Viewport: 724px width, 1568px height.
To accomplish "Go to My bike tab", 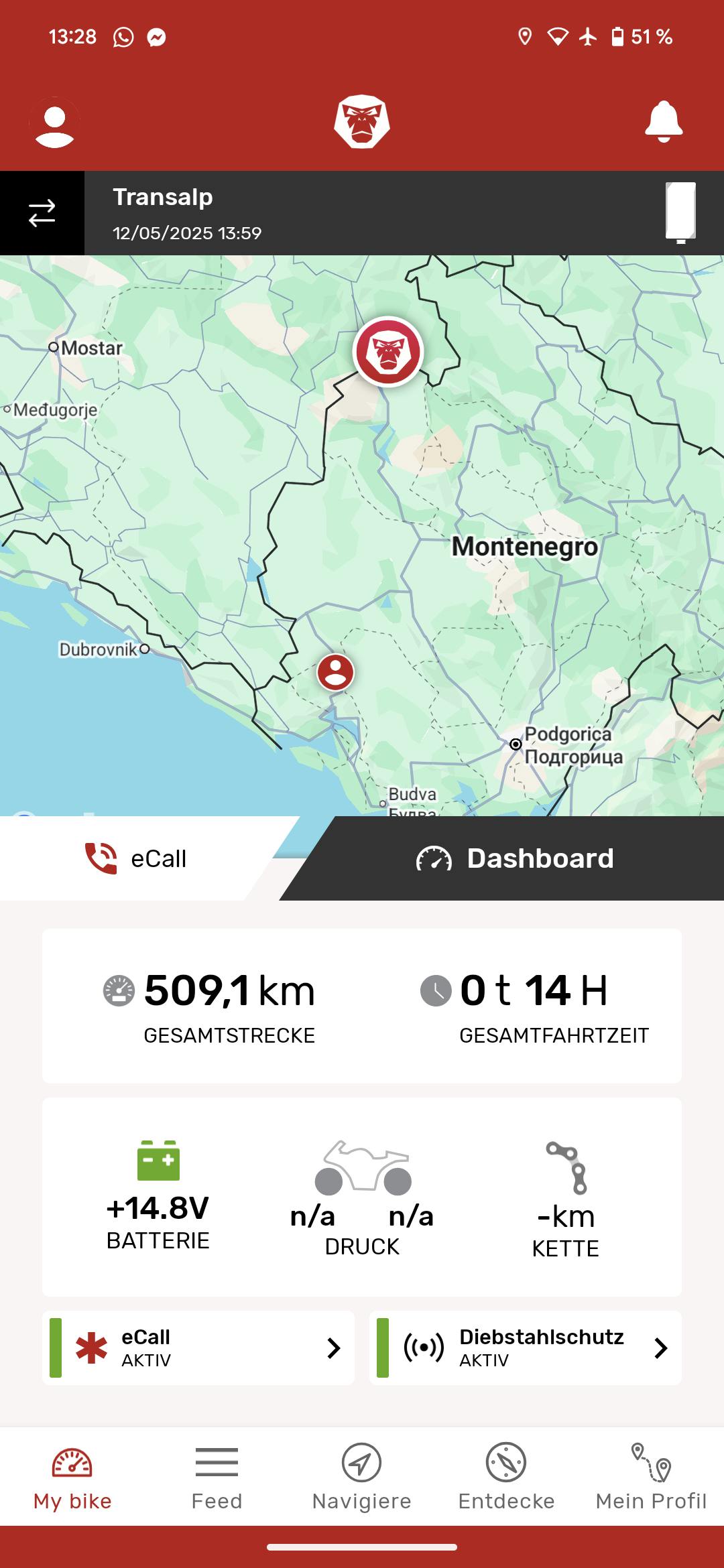I will (72, 1477).
